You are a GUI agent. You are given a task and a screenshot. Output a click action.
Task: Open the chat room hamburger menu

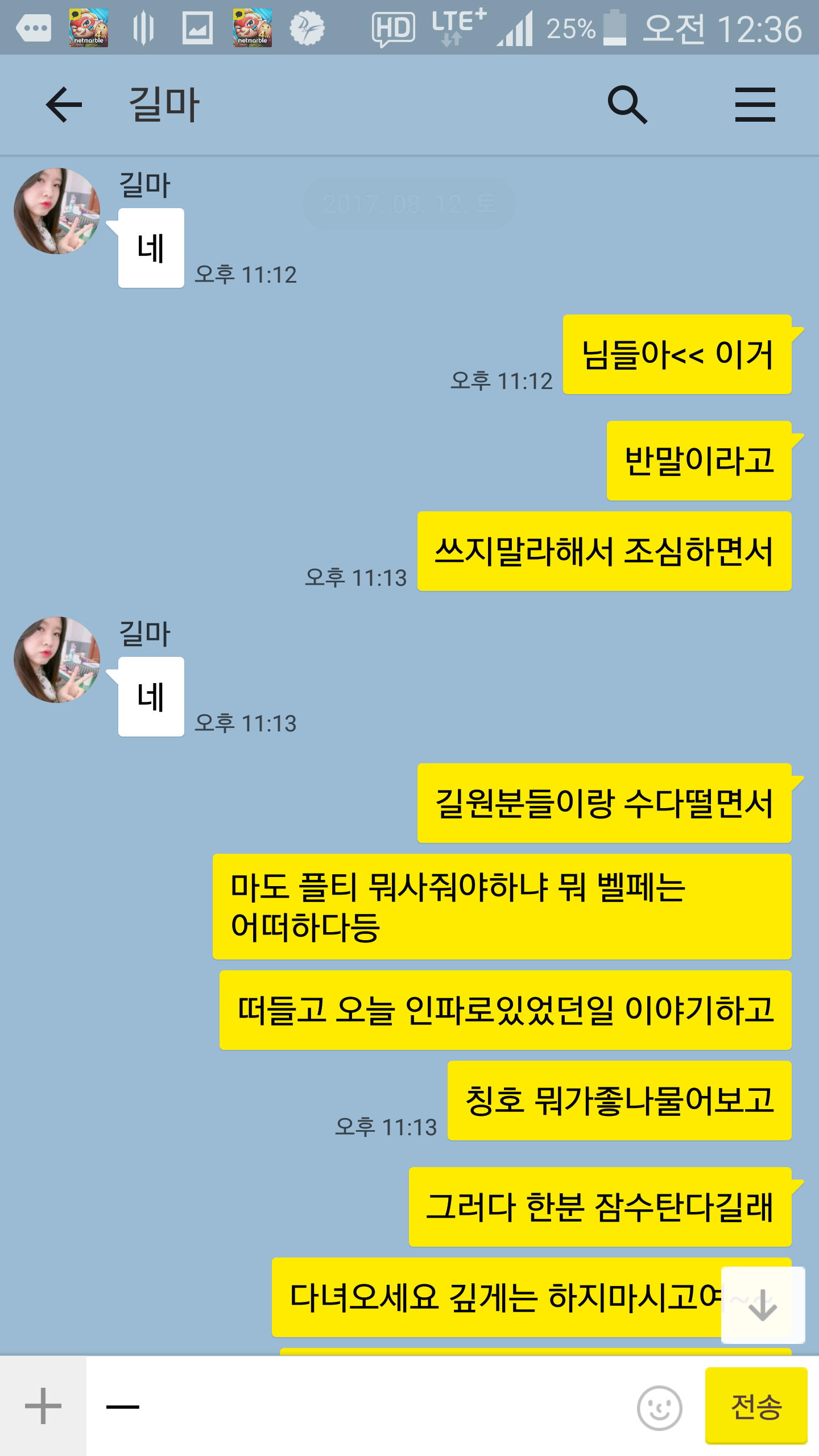coord(755,105)
